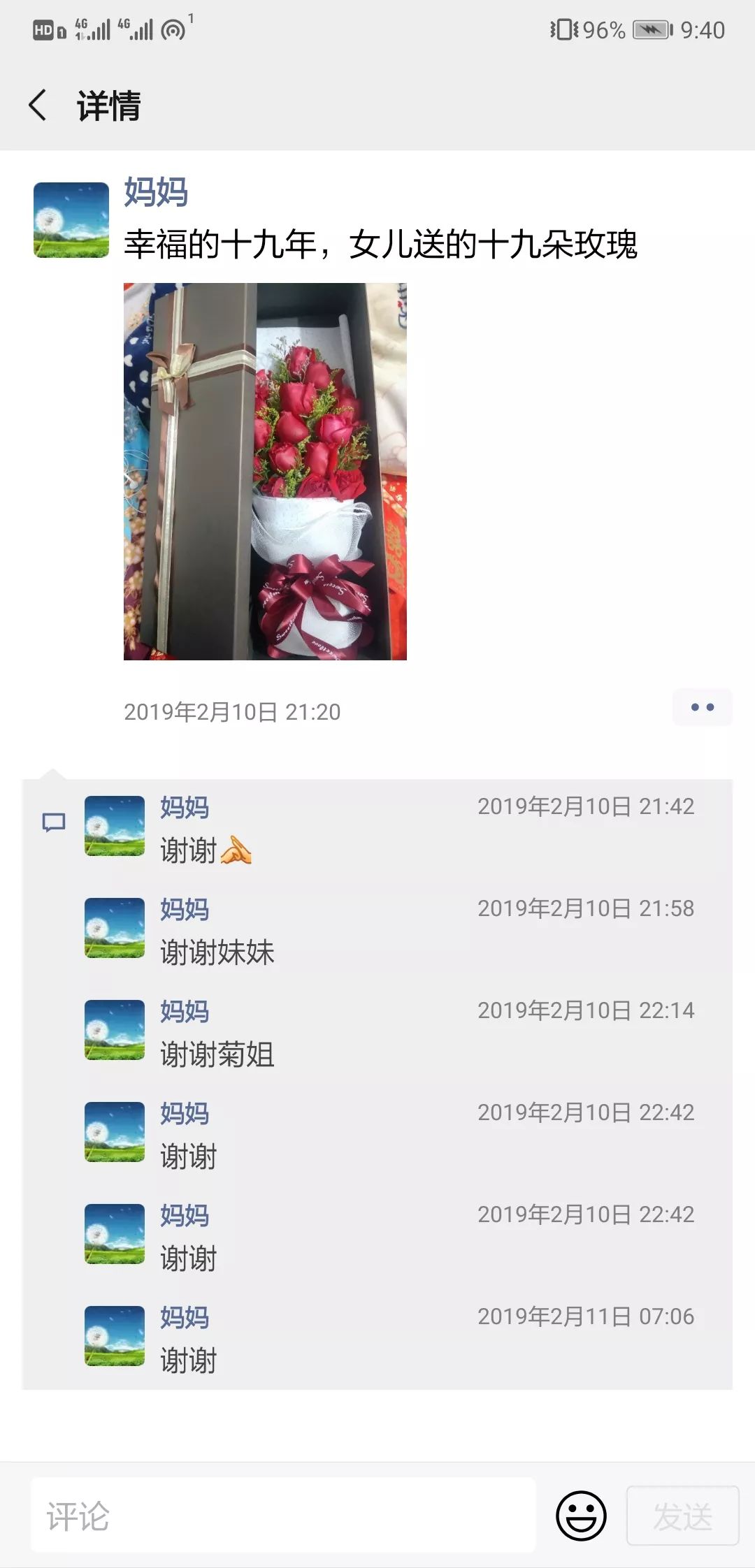Tap the 妈妈 name link in post header
This screenshot has height=1568, width=755.
156,192
